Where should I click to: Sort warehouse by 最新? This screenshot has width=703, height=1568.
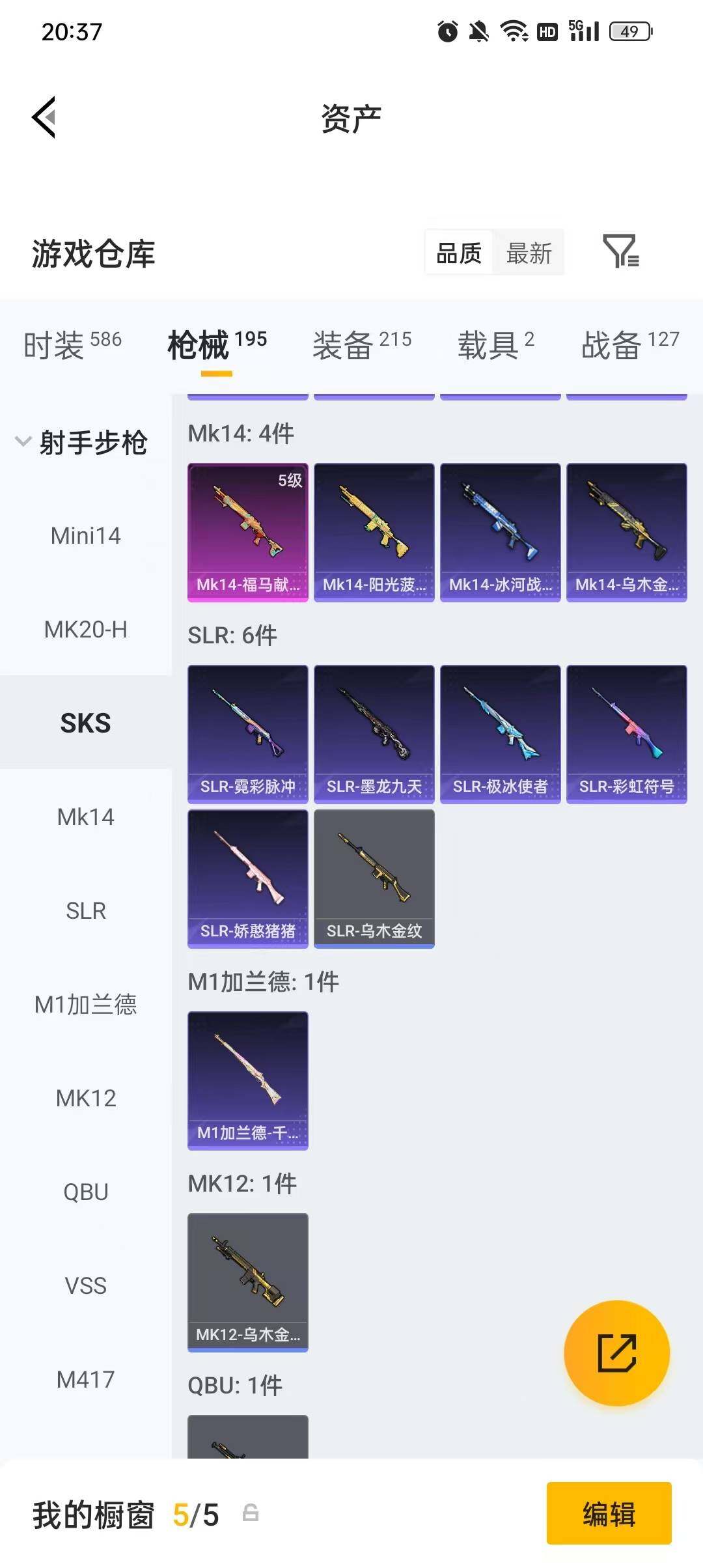coord(529,253)
